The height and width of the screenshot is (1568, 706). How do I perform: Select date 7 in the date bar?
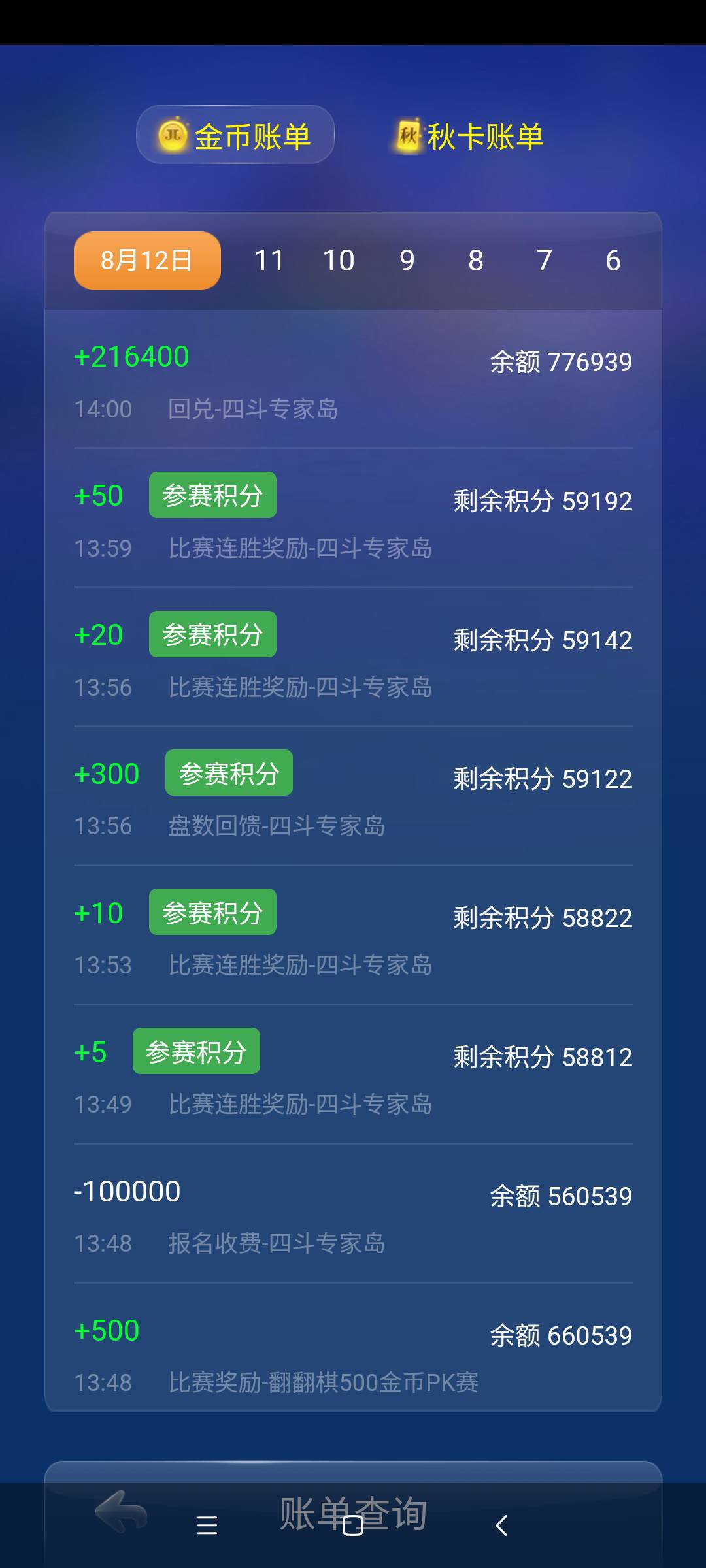543,260
